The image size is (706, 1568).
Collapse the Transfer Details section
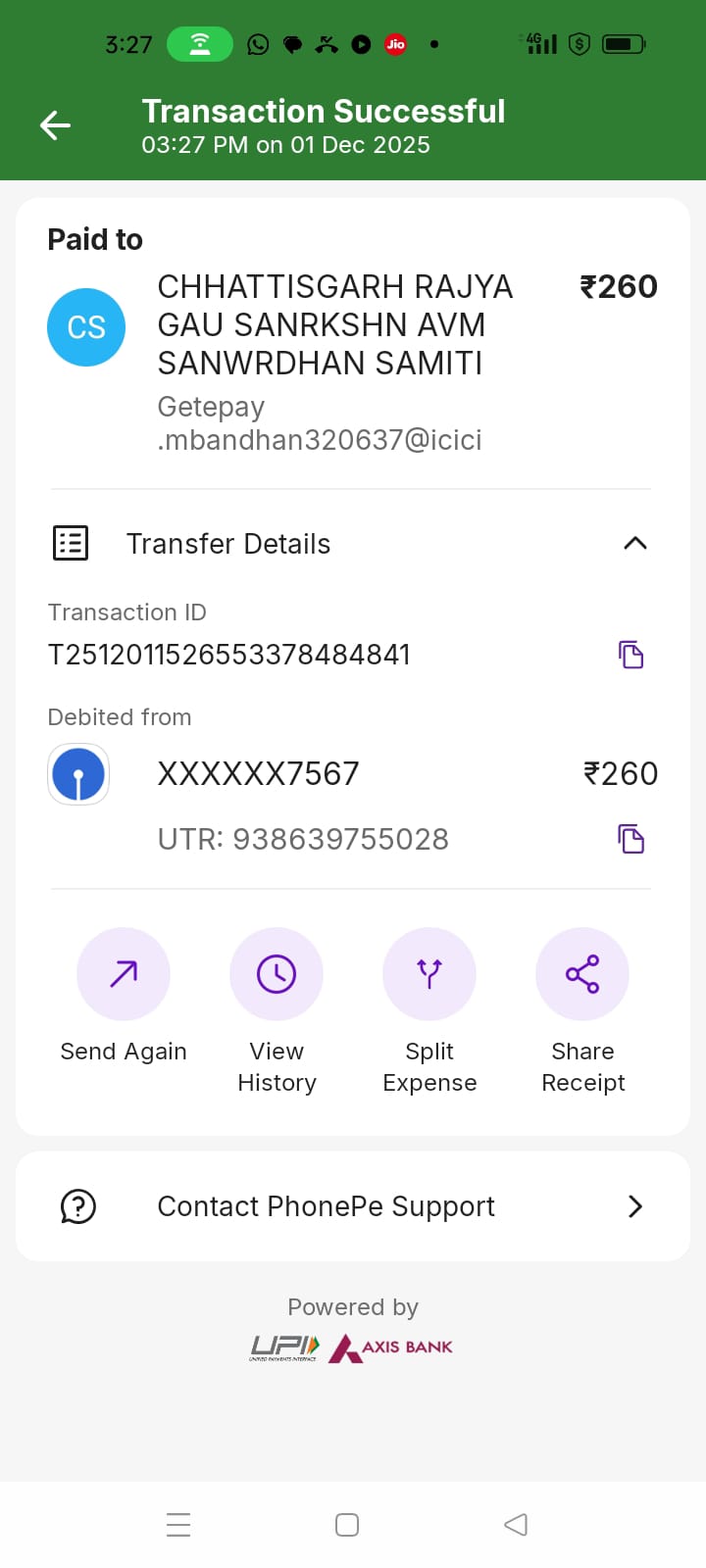634,543
